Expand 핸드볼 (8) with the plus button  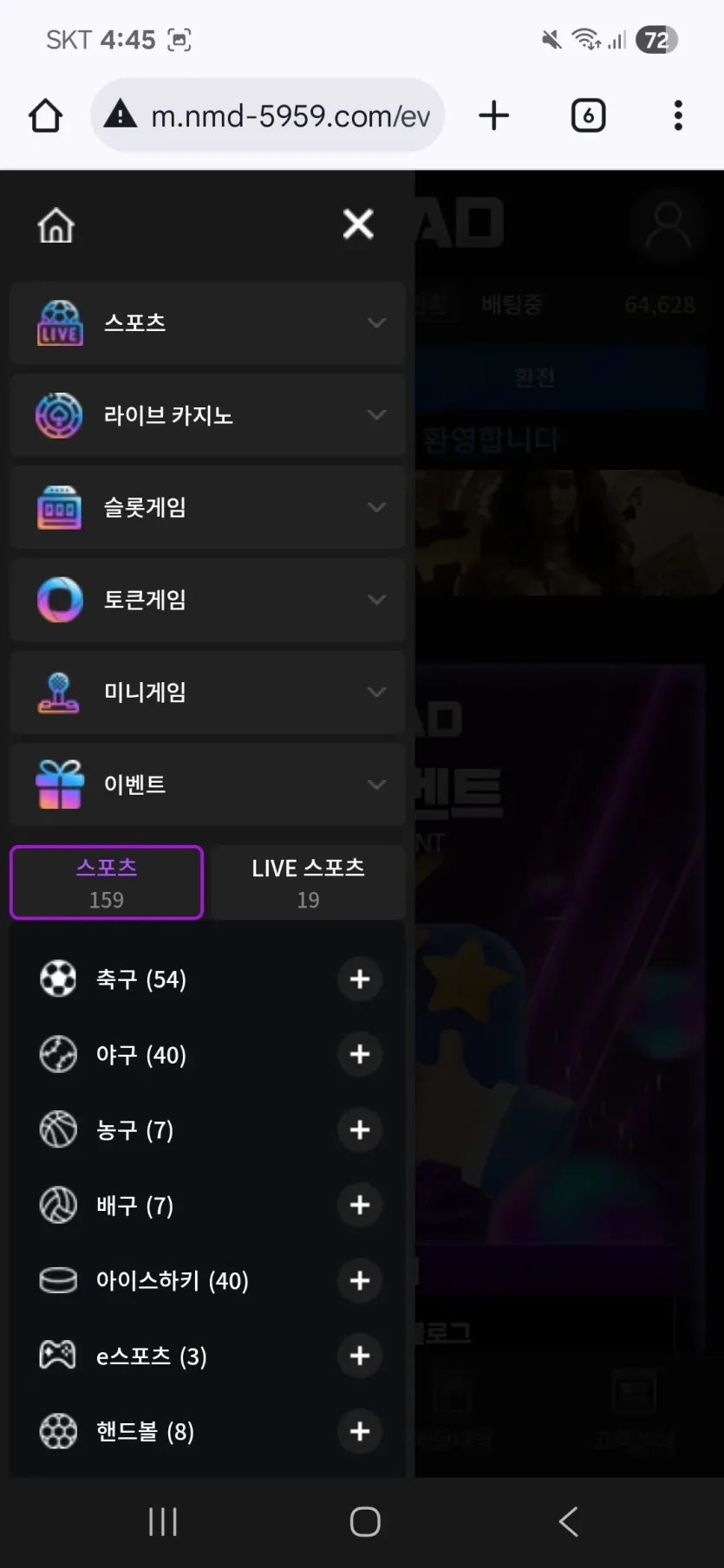(360, 1432)
